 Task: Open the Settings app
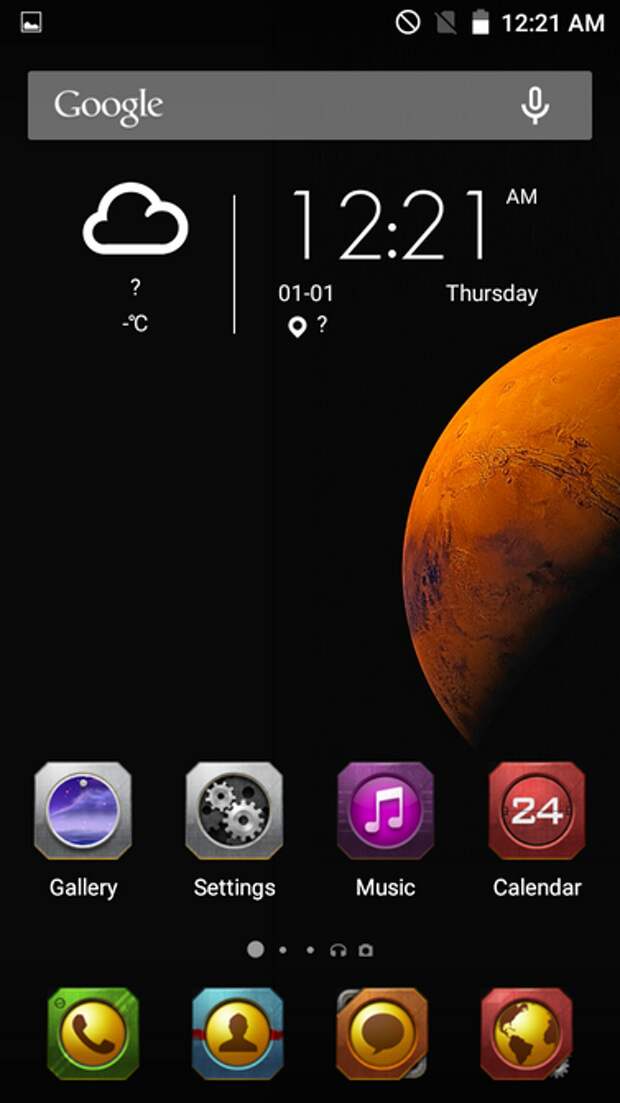234,810
